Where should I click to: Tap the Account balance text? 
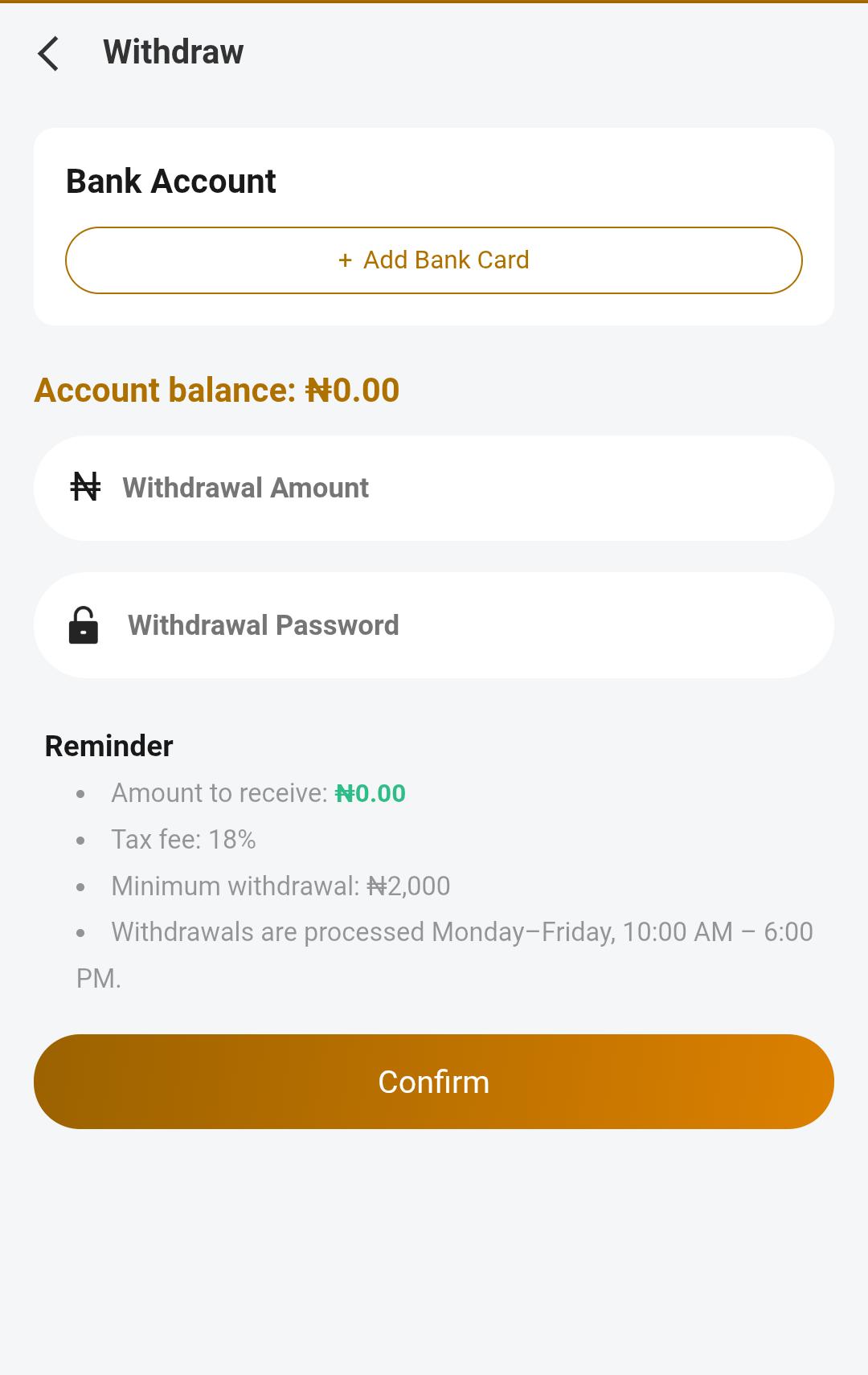(215, 391)
